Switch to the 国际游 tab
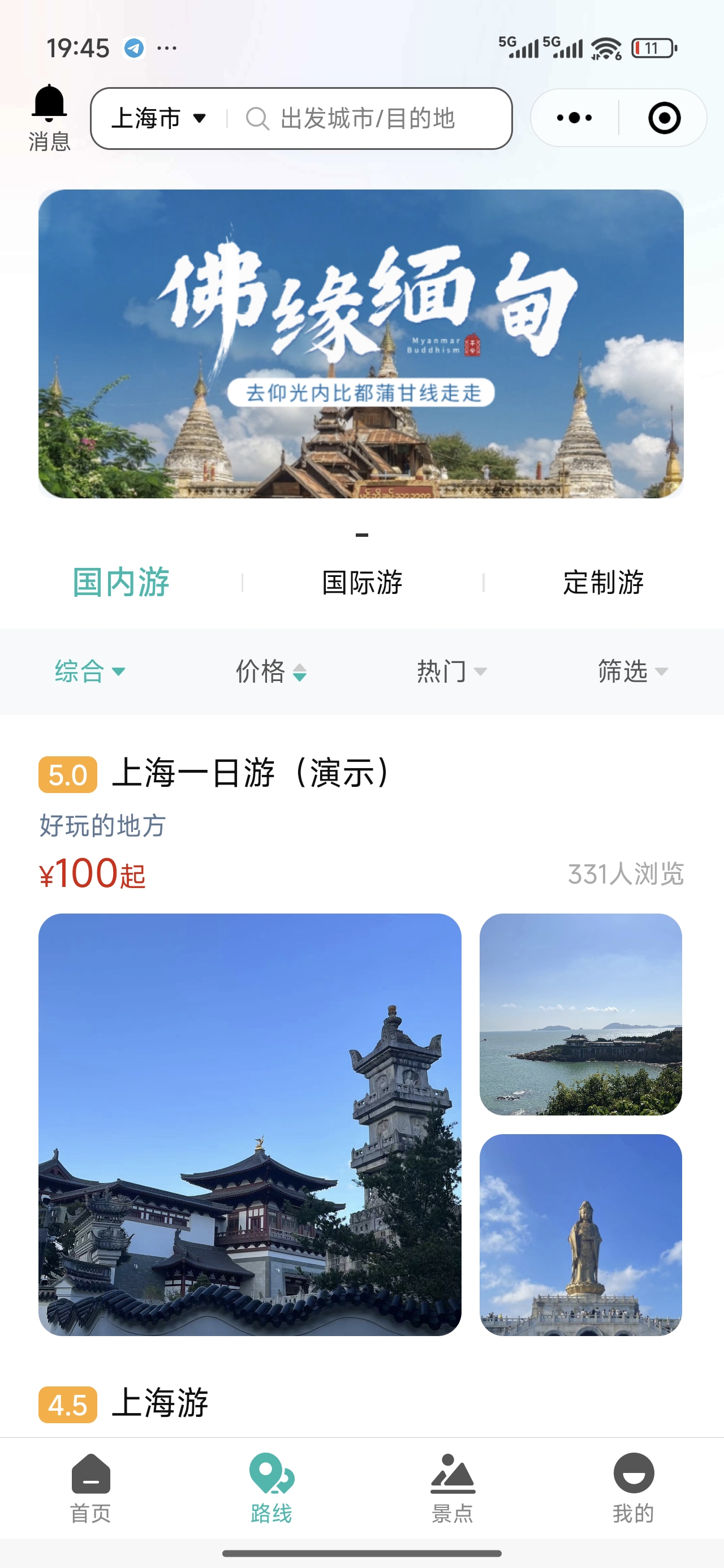Image resolution: width=724 pixels, height=1568 pixels. click(363, 582)
